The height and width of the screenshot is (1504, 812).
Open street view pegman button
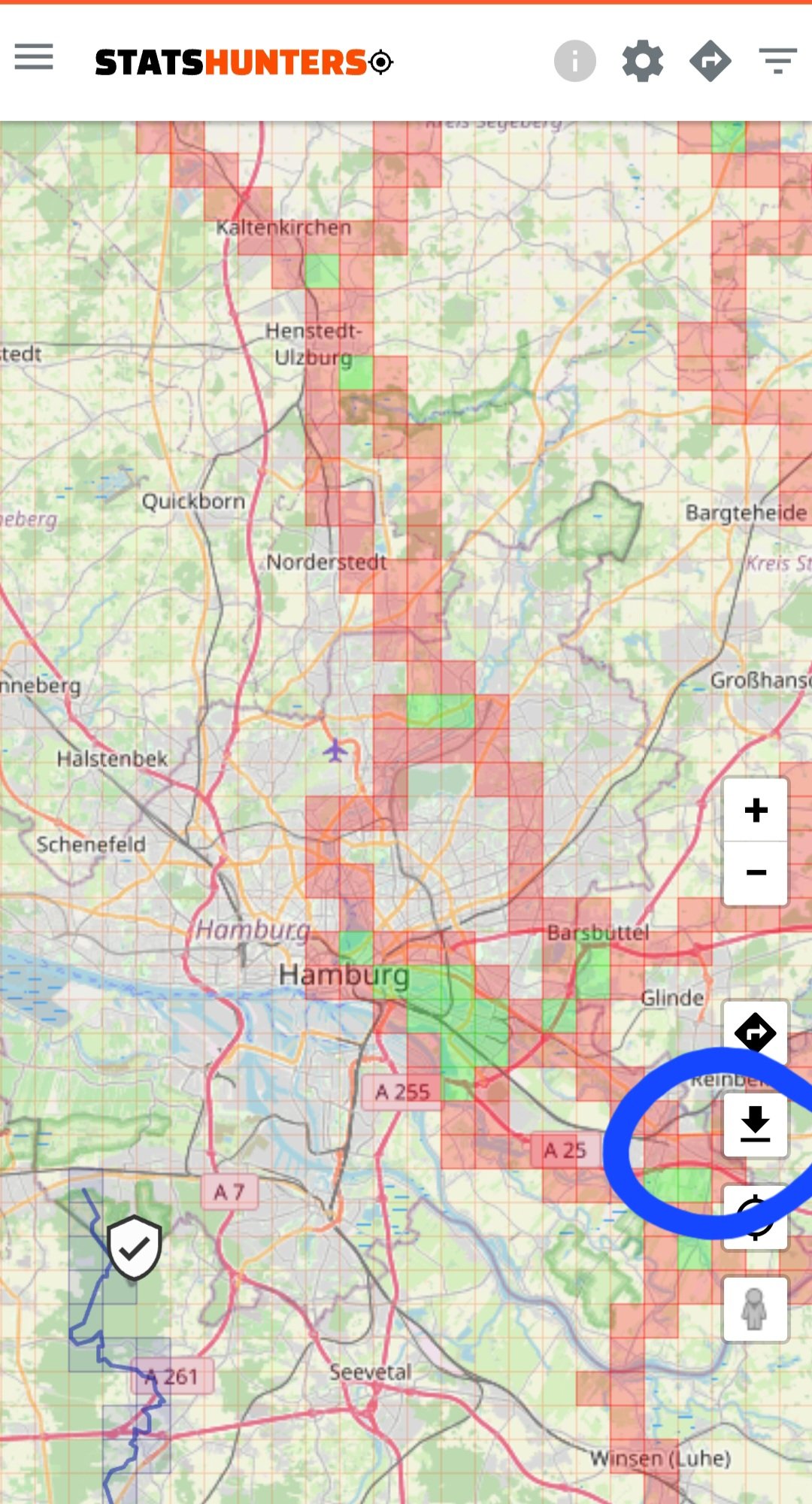pyautogui.click(x=755, y=1309)
